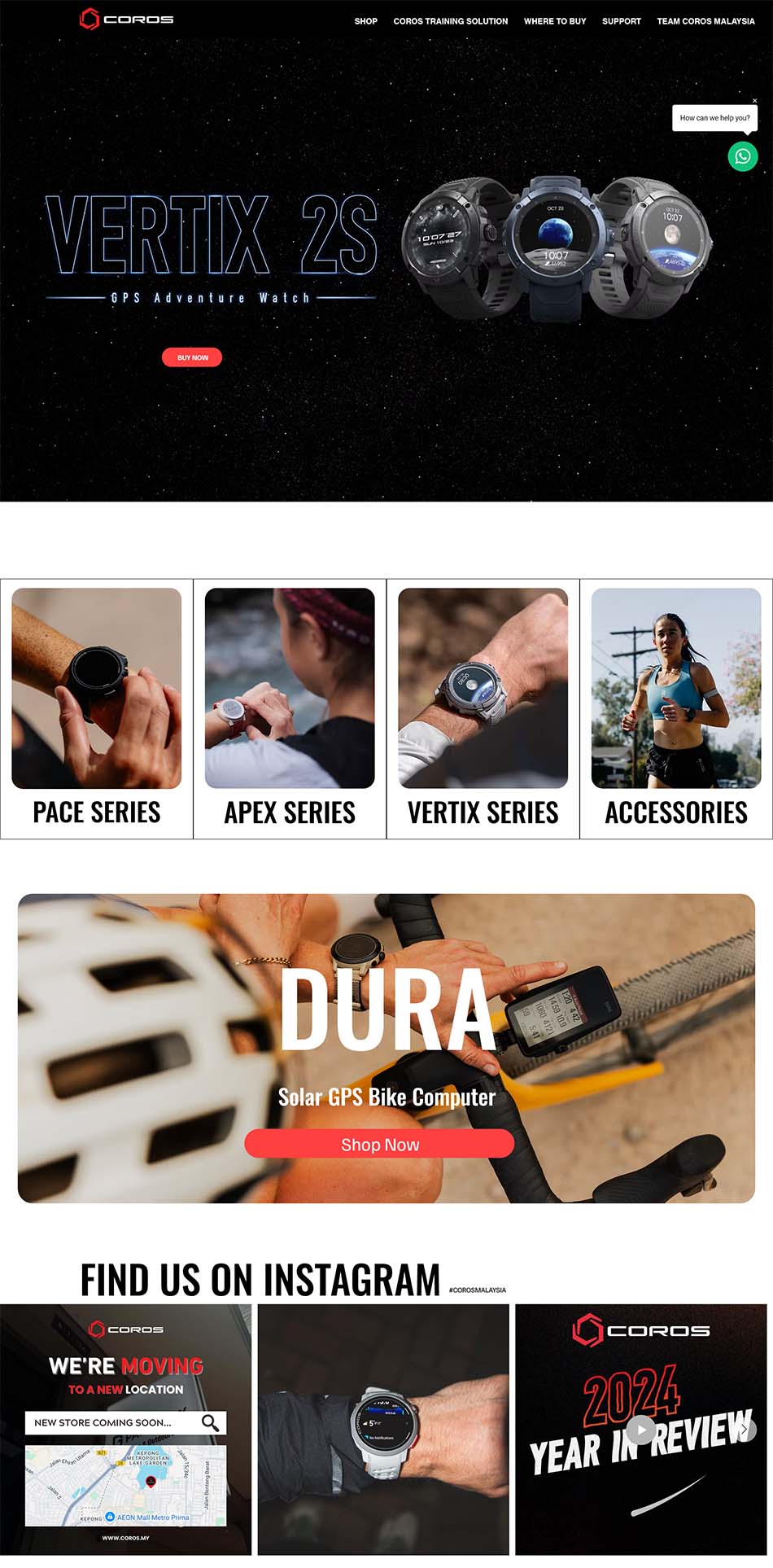Visit the Support page
773x1568 pixels.
point(621,21)
